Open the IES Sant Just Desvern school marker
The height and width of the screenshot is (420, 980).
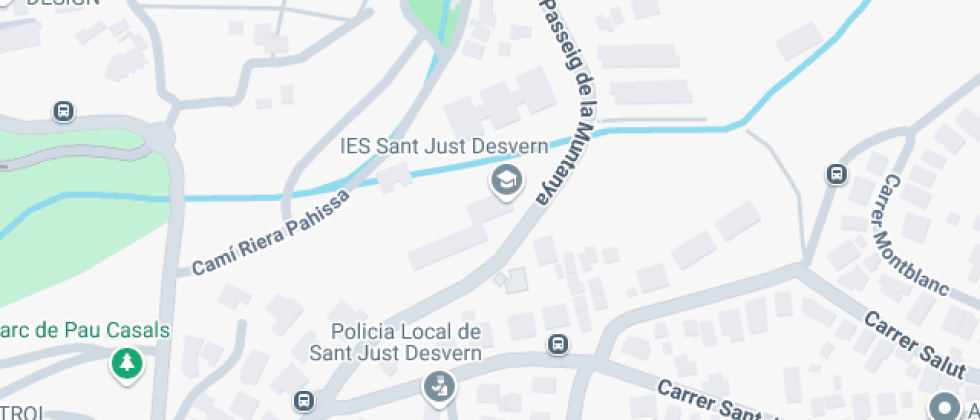pos(507,181)
